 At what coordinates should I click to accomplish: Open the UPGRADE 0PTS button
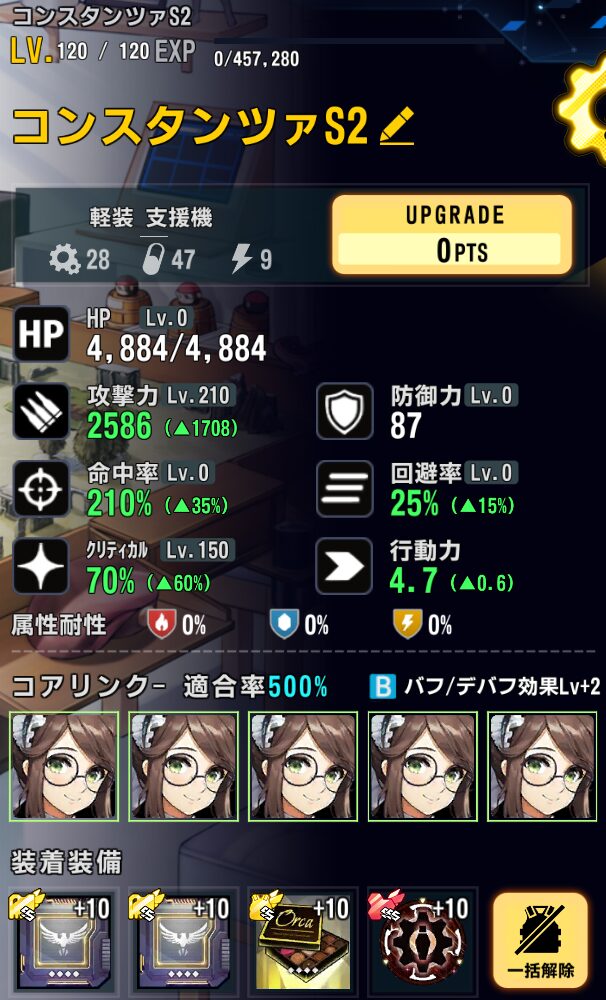click(x=451, y=235)
